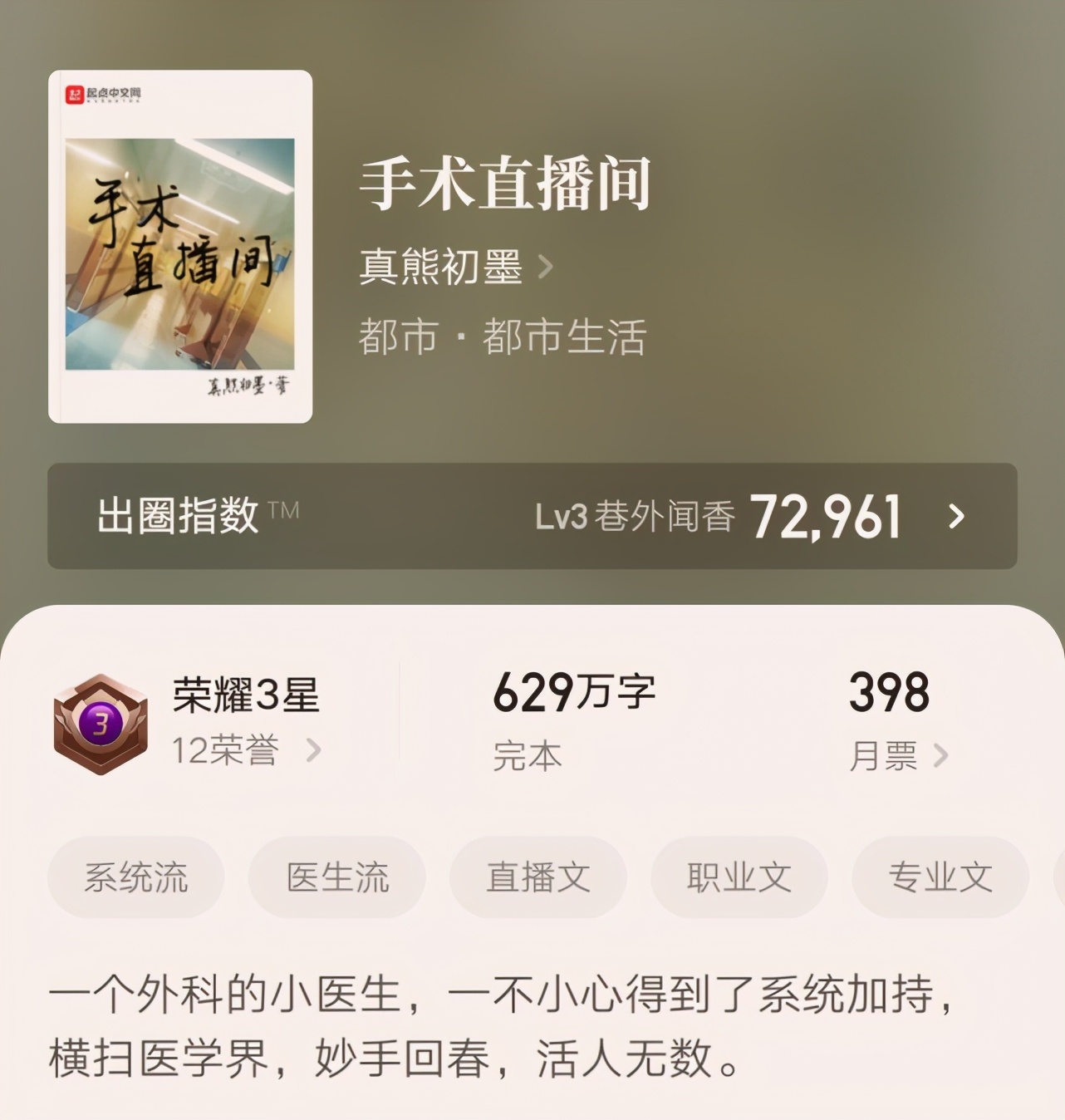Tap the Lv3 巷外闻香 level badge
The image size is (1065, 1120).
[x=636, y=516]
